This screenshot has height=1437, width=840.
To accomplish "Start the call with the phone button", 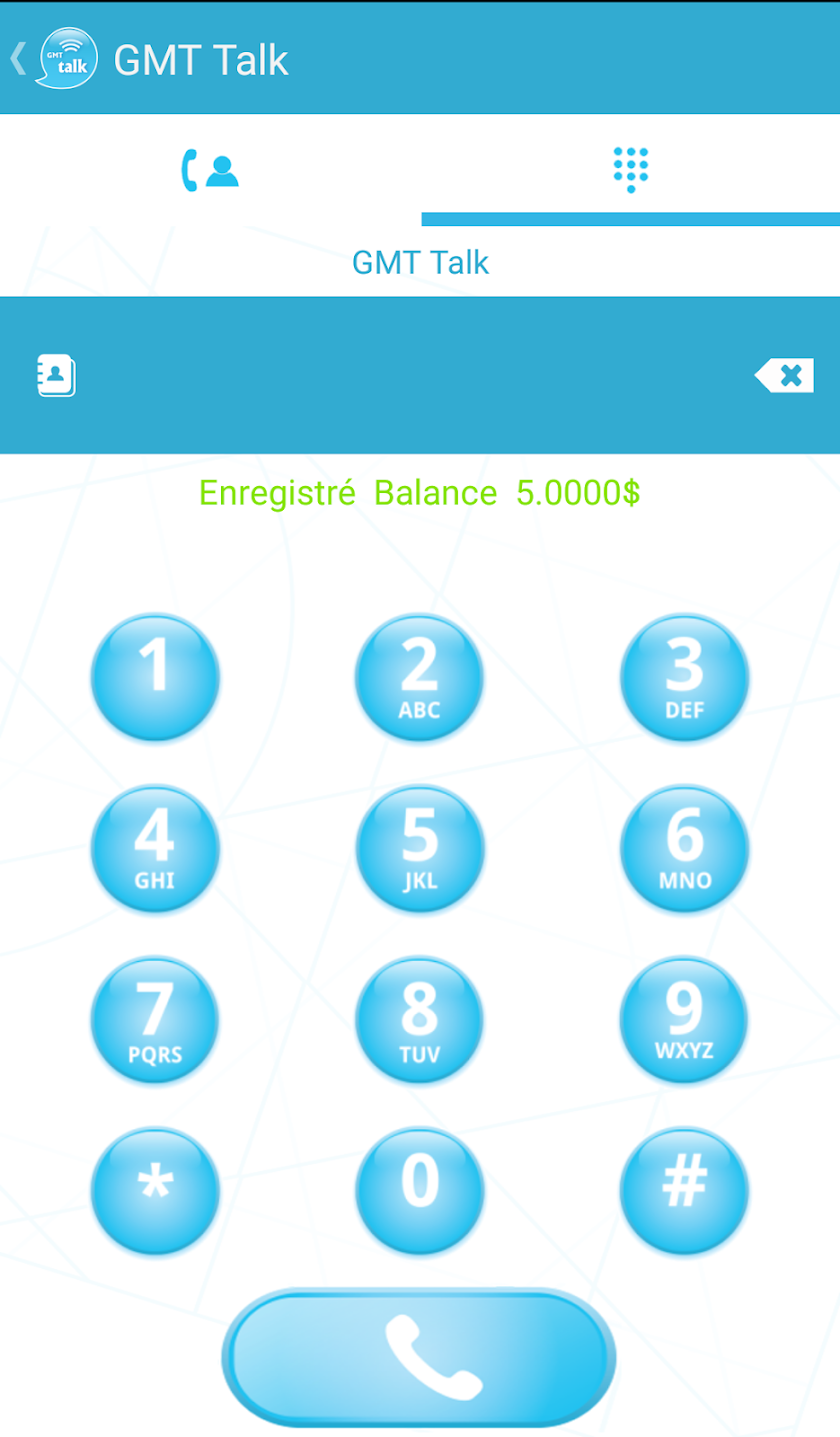I will coord(419,1357).
